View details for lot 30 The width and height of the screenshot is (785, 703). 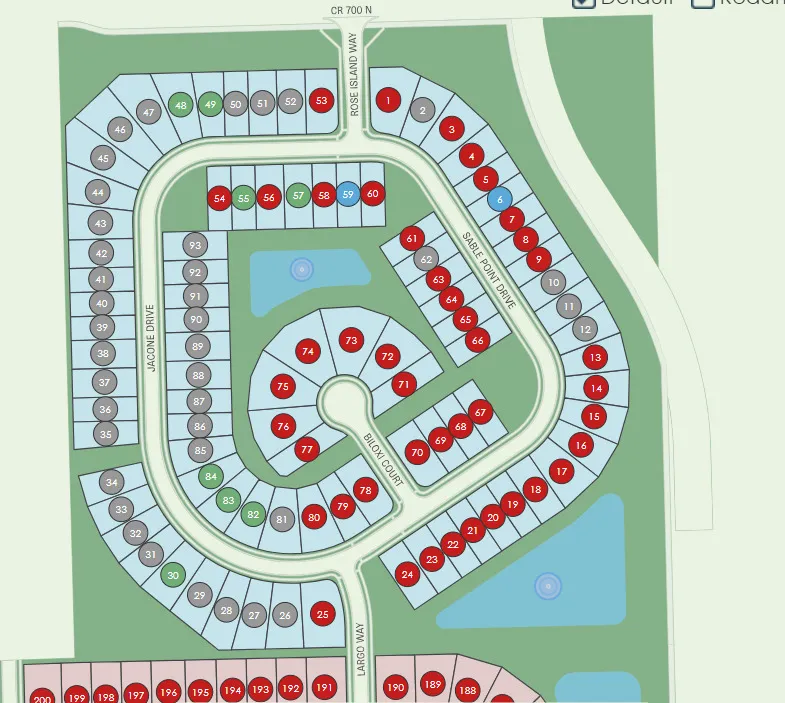click(173, 575)
